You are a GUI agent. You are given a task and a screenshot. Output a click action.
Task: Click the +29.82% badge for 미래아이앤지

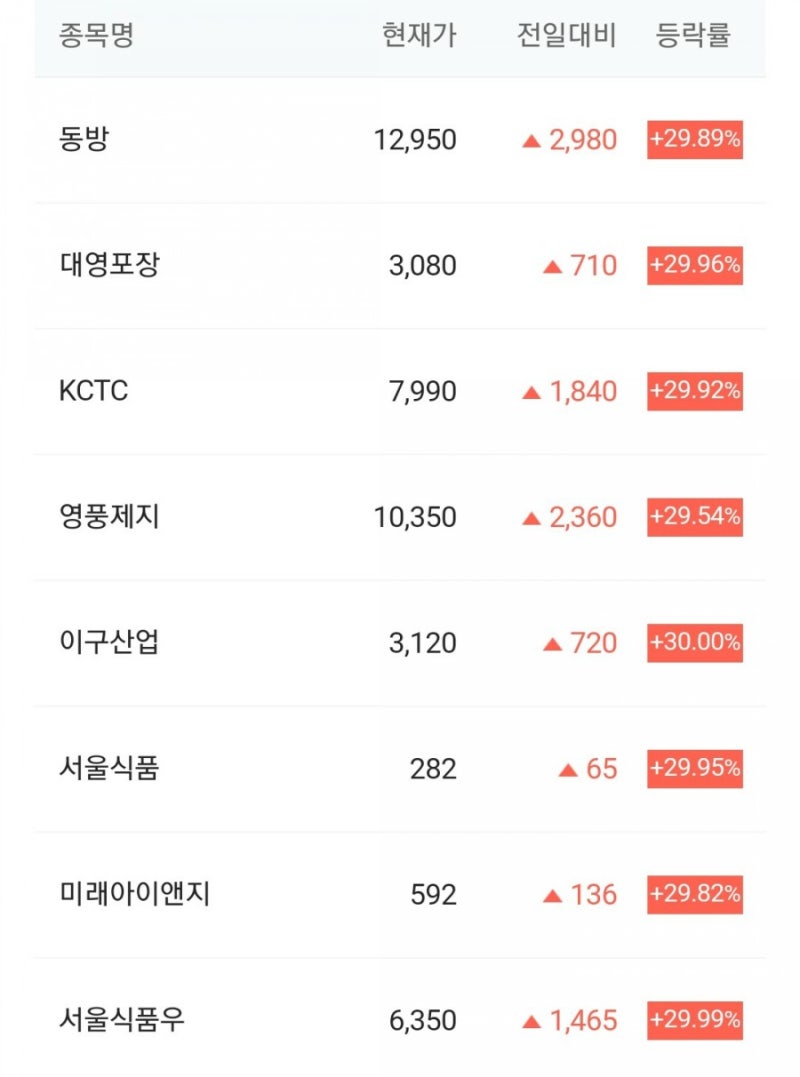click(x=694, y=895)
